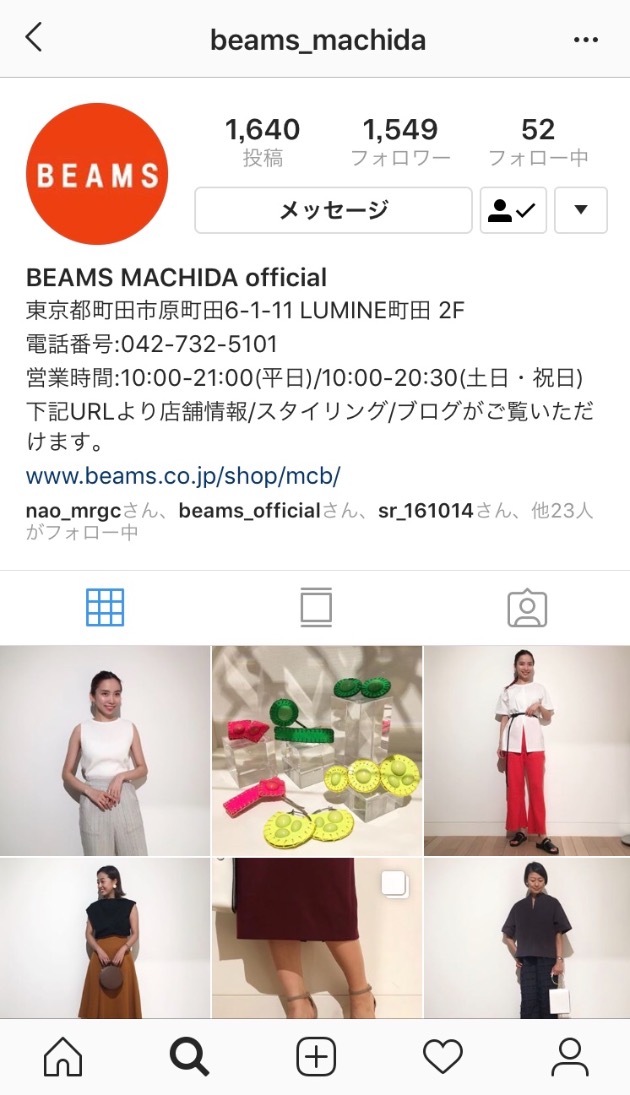Viewport: 630px width, 1095px height.
Task: Switch to single-column feed view tab
Action: (316, 607)
